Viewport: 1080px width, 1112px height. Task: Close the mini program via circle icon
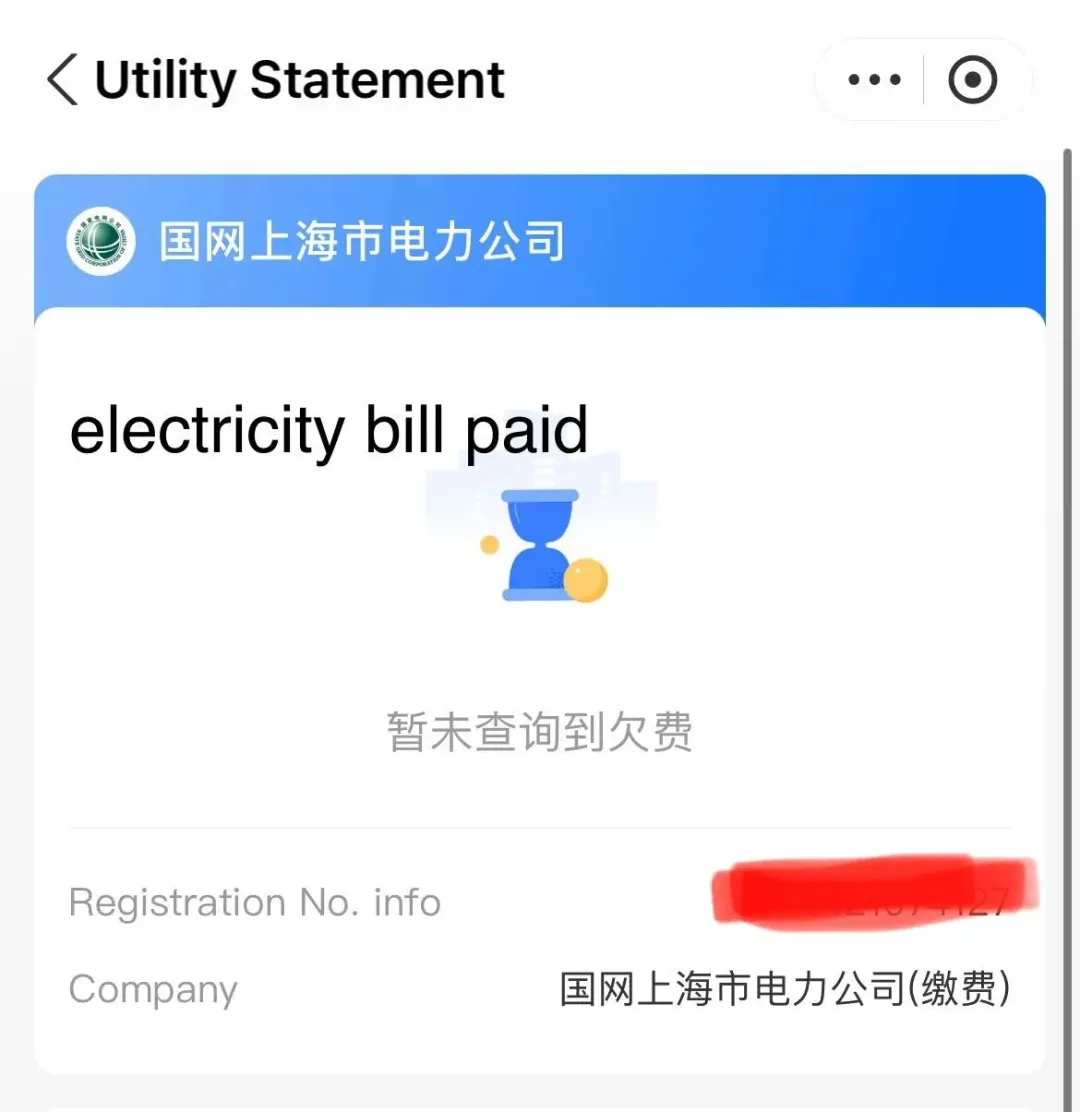pos(972,80)
